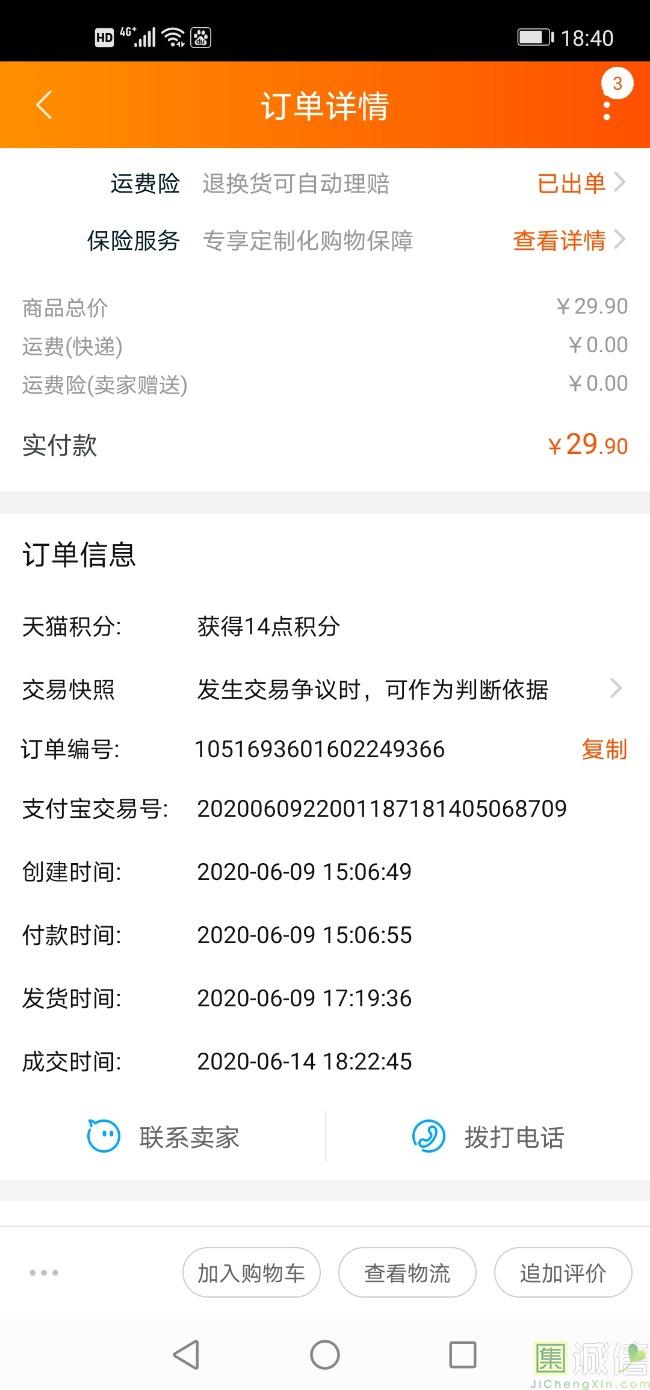650x1390 pixels.
Task: Check shipping with 查看物流
Action: 407,1273
